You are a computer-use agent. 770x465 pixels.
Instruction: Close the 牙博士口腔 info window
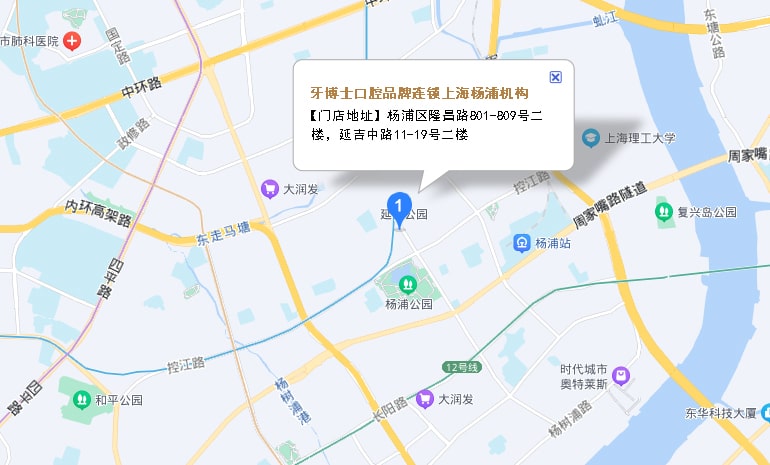[x=556, y=77]
